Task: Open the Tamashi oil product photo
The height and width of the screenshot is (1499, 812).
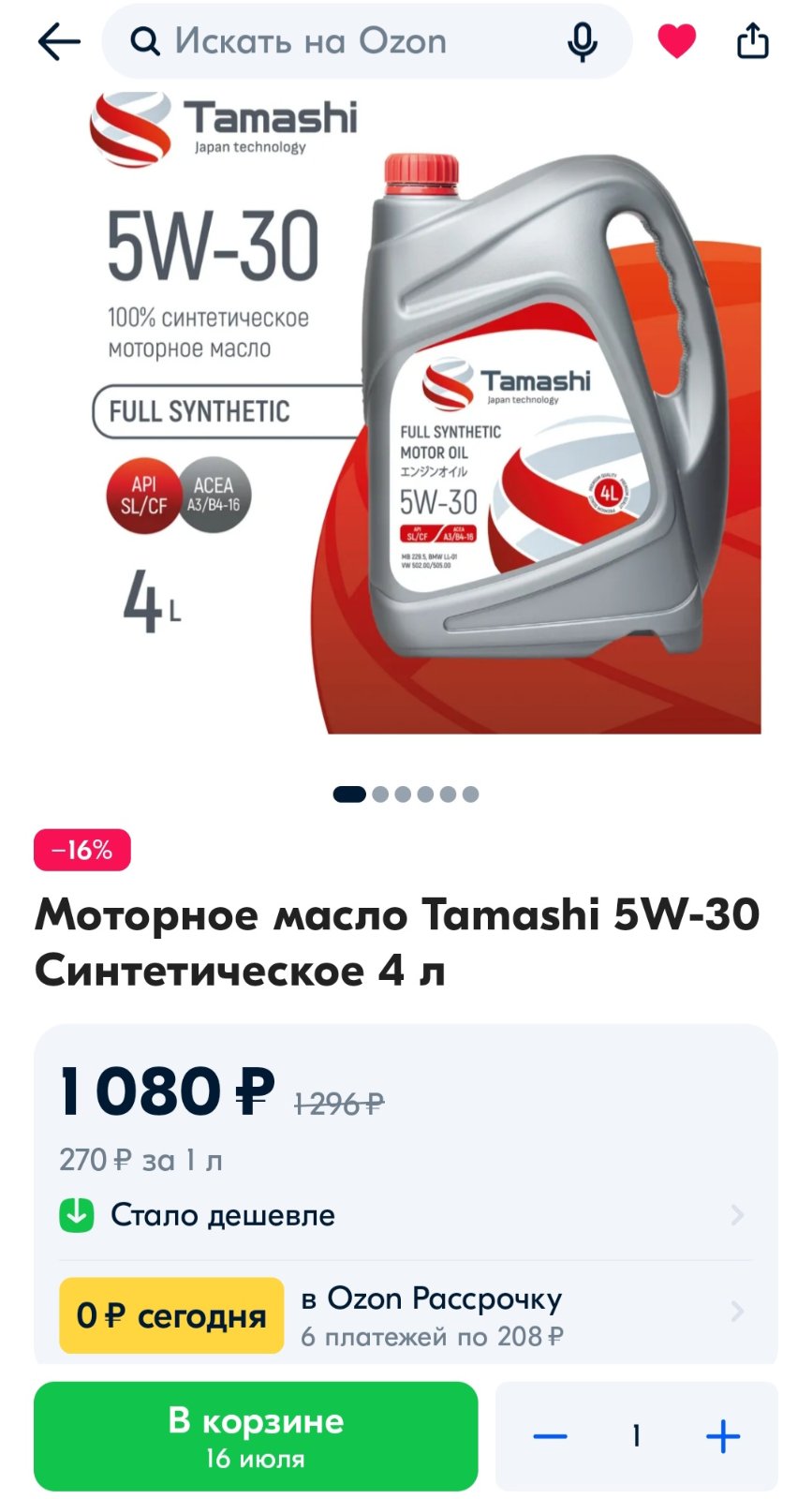Action: coord(406,412)
